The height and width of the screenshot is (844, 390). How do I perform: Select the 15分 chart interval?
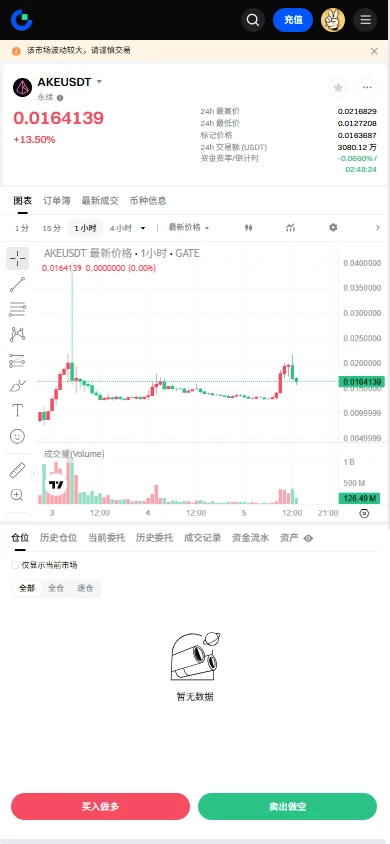pos(52,228)
